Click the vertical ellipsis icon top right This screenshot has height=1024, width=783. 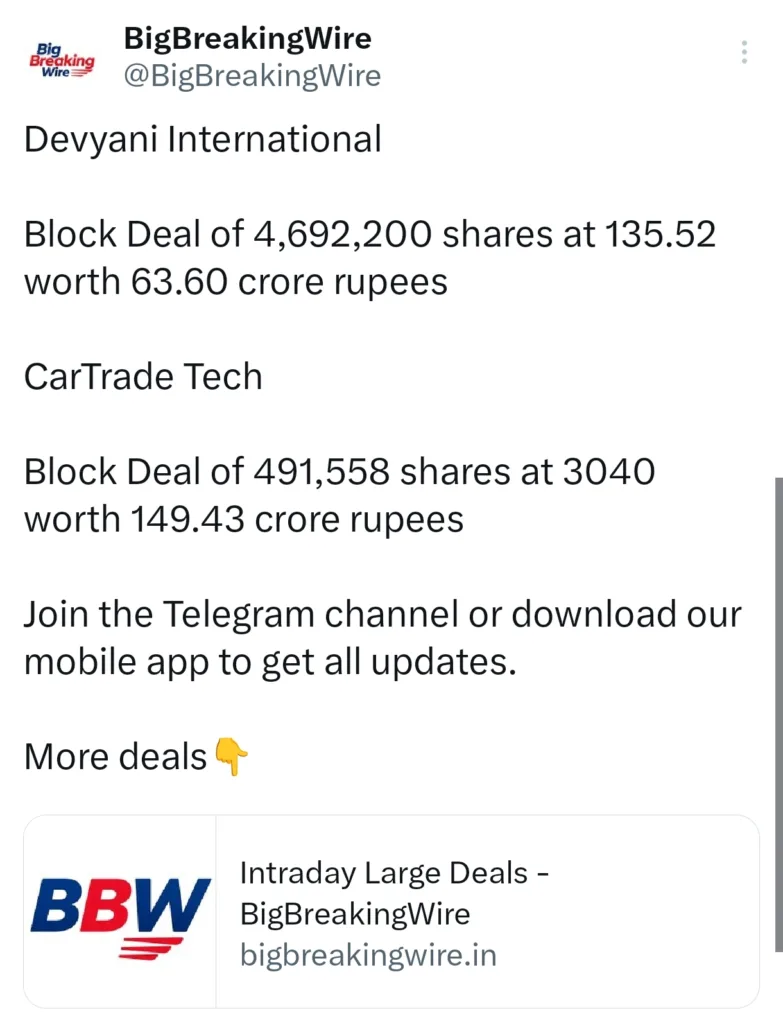[744, 50]
